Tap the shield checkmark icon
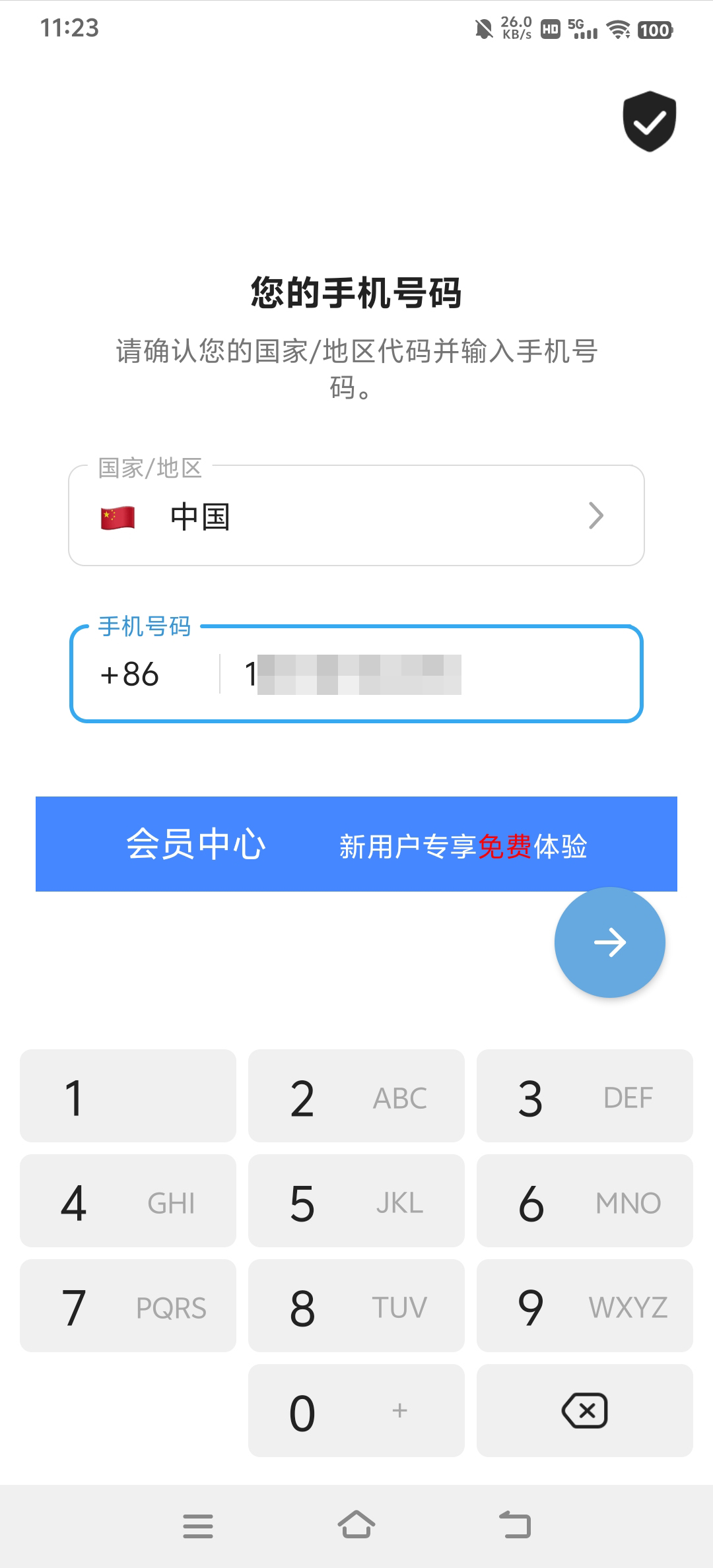The image size is (713, 1568). (x=650, y=121)
